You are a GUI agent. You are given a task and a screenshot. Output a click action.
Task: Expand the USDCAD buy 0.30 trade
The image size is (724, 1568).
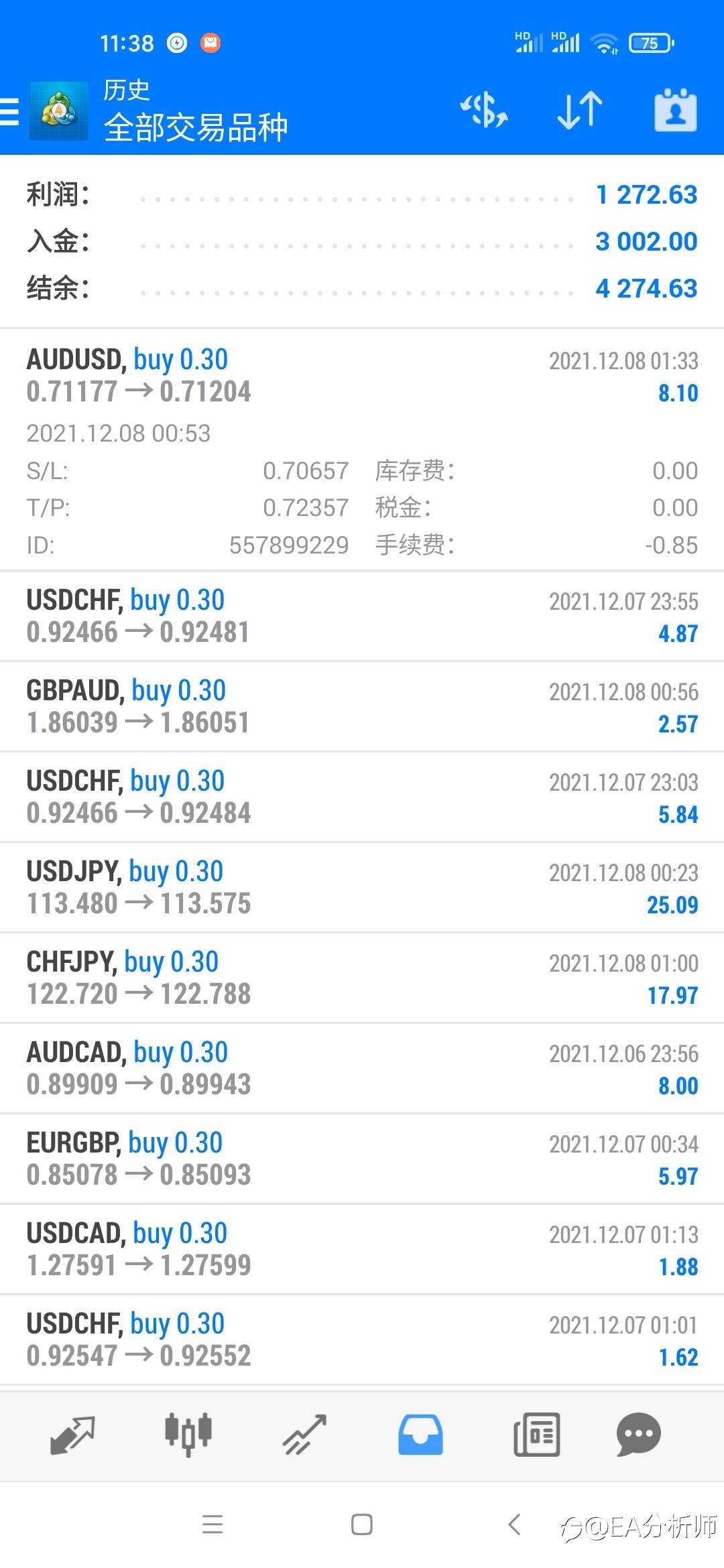362,1250
